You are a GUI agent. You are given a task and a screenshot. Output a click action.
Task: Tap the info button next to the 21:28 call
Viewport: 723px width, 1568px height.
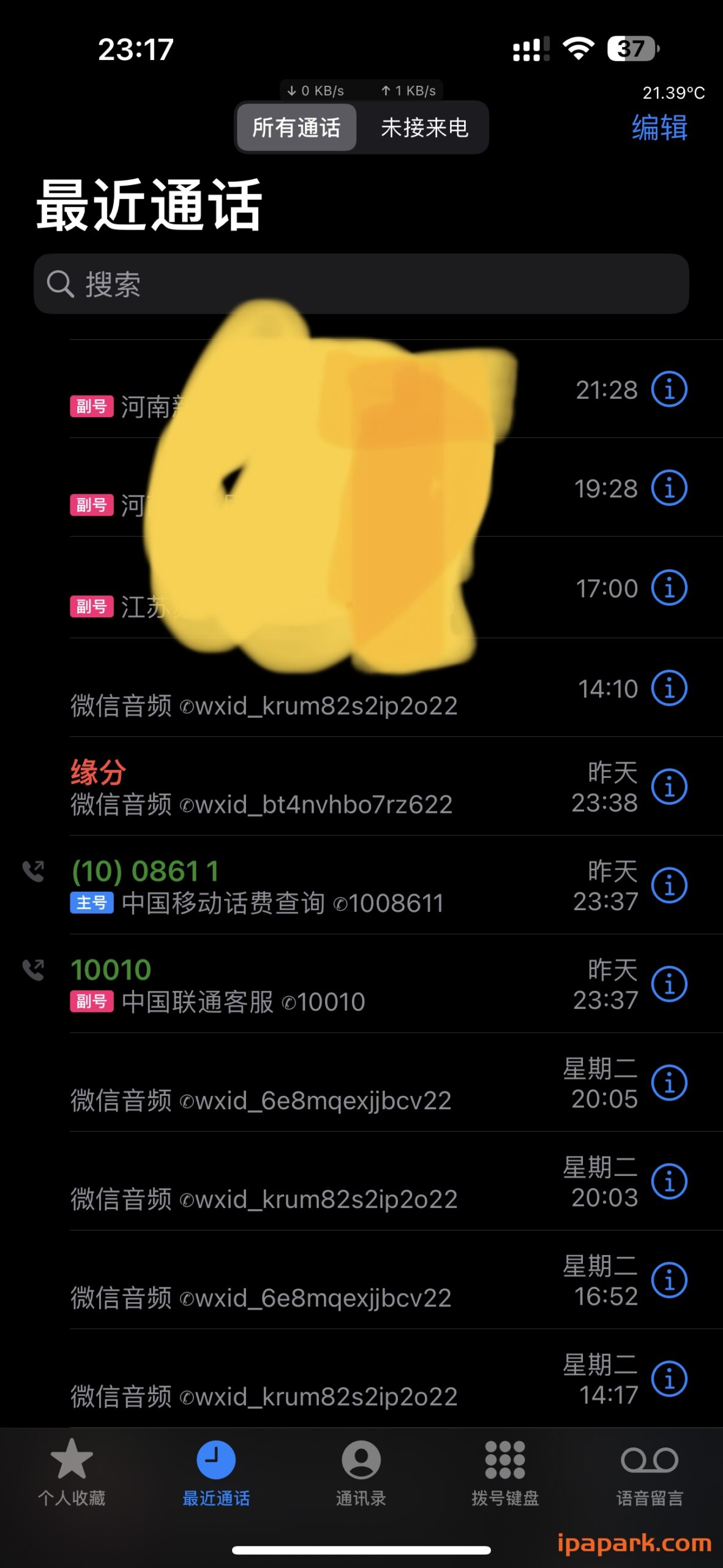669,390
